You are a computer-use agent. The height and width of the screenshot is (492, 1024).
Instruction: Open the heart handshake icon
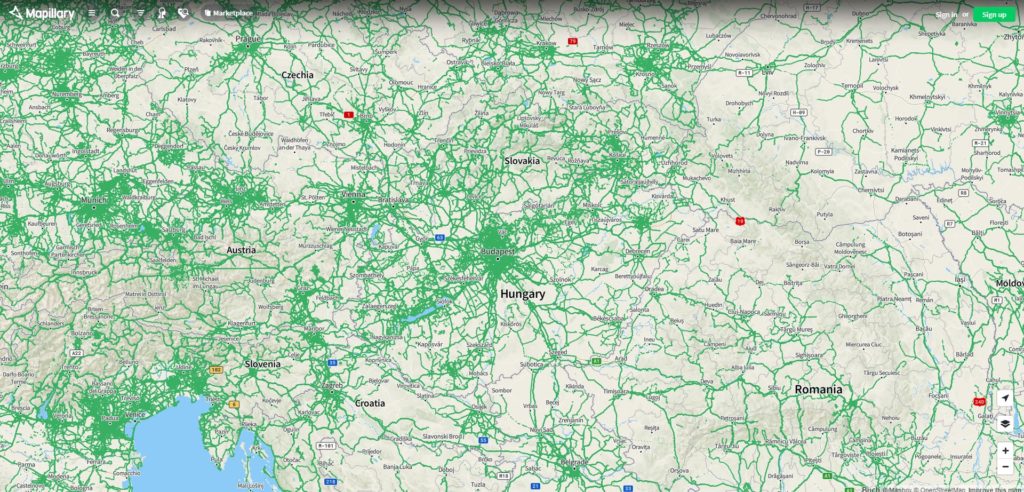tap(183, 14)
